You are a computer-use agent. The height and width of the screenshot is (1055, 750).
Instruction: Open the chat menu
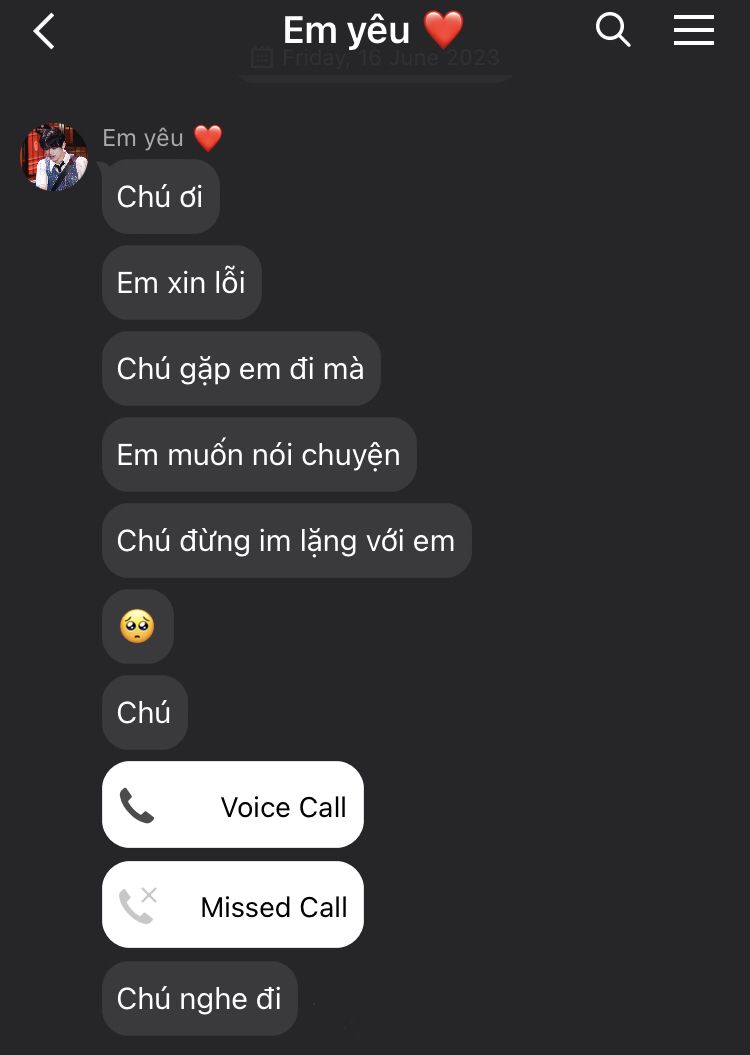coord(693,31)
